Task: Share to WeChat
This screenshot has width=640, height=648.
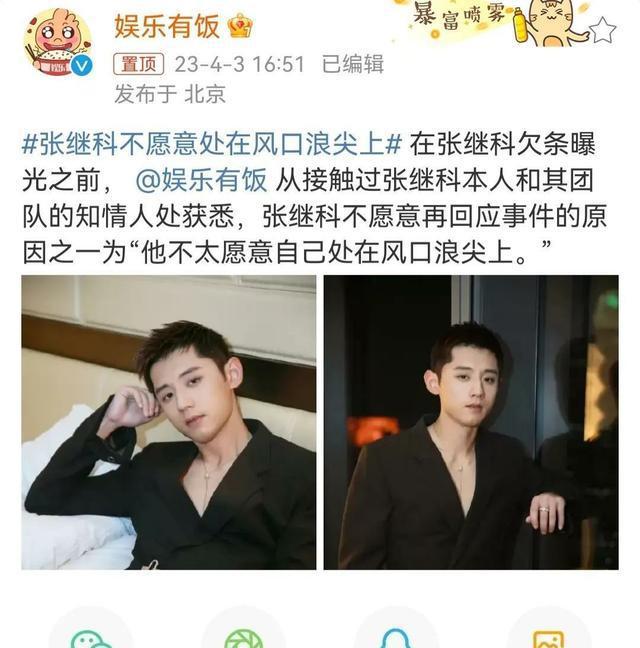Action: point(88,636)
